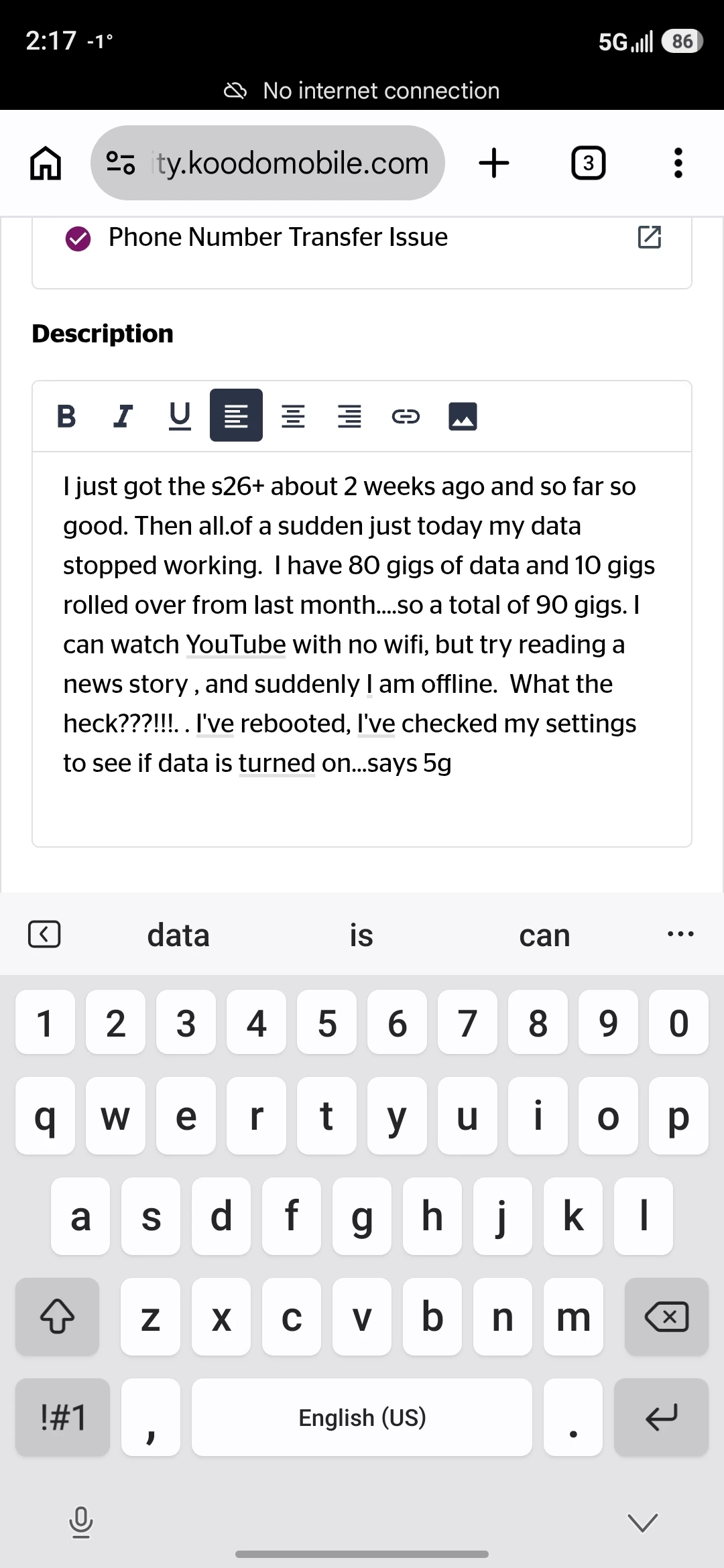
Task: Apply bold formatting
Action: [66, 416]
